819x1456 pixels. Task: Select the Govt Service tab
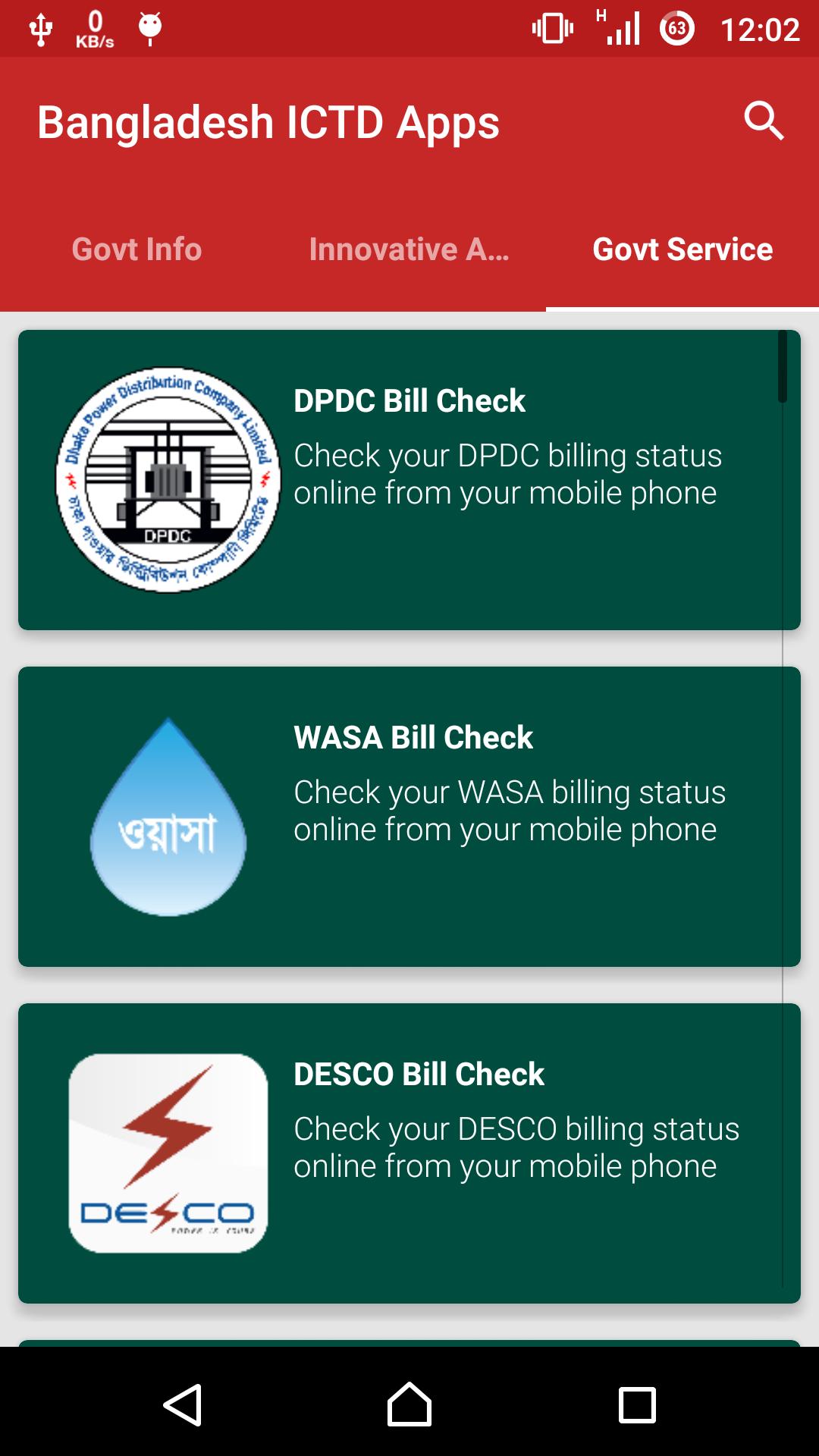click(x=682, y=249)
